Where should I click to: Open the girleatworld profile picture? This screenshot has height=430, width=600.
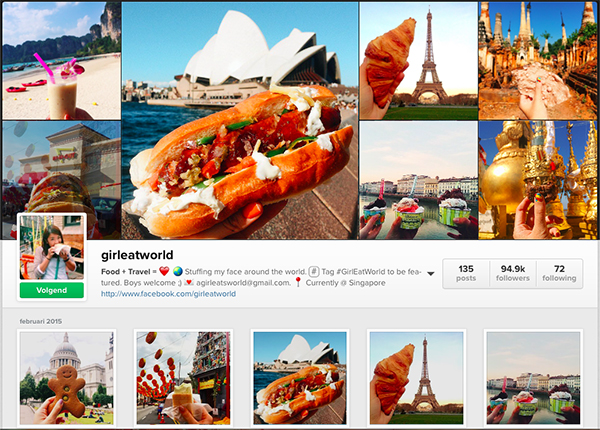click(x=51, y=247)
